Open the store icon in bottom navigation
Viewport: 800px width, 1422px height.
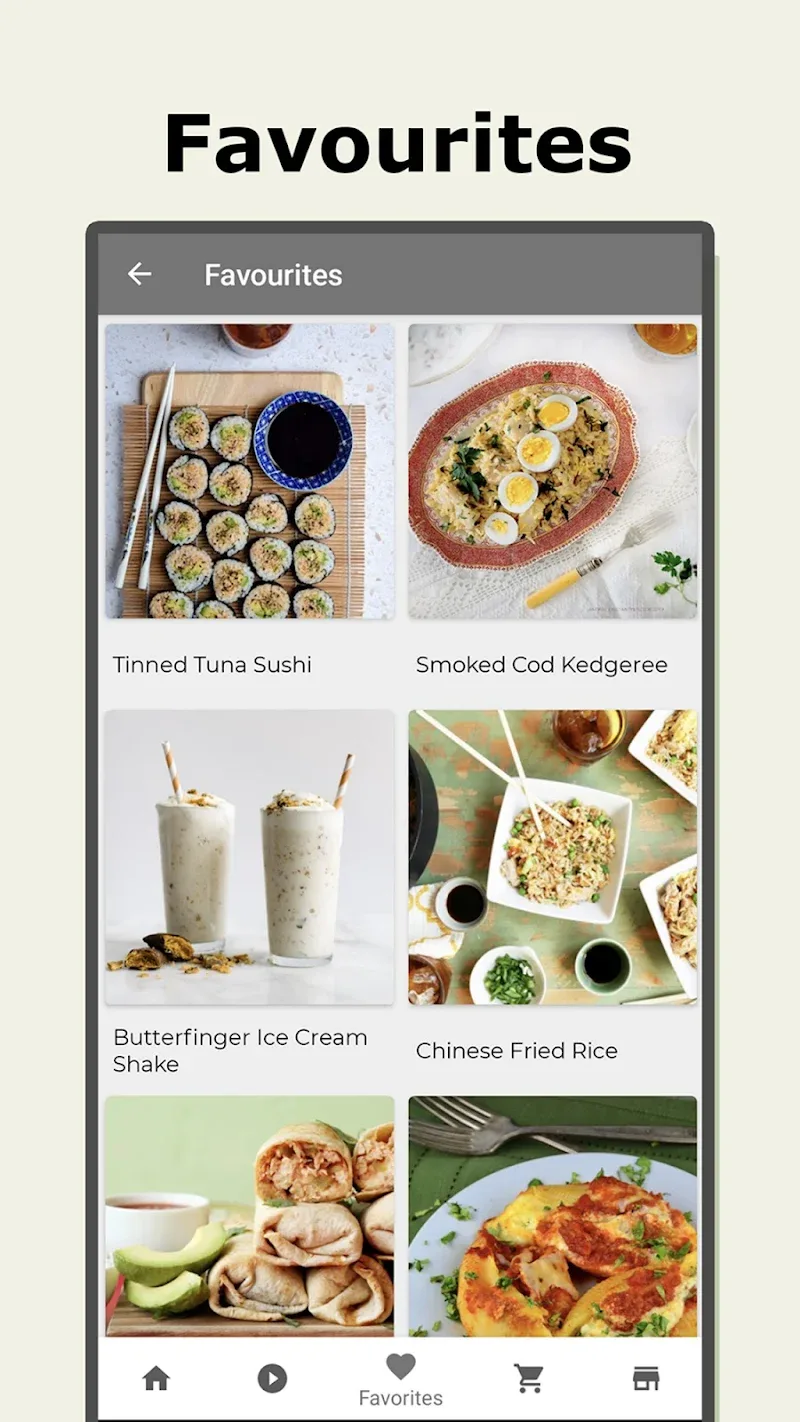coord(646,1377)
